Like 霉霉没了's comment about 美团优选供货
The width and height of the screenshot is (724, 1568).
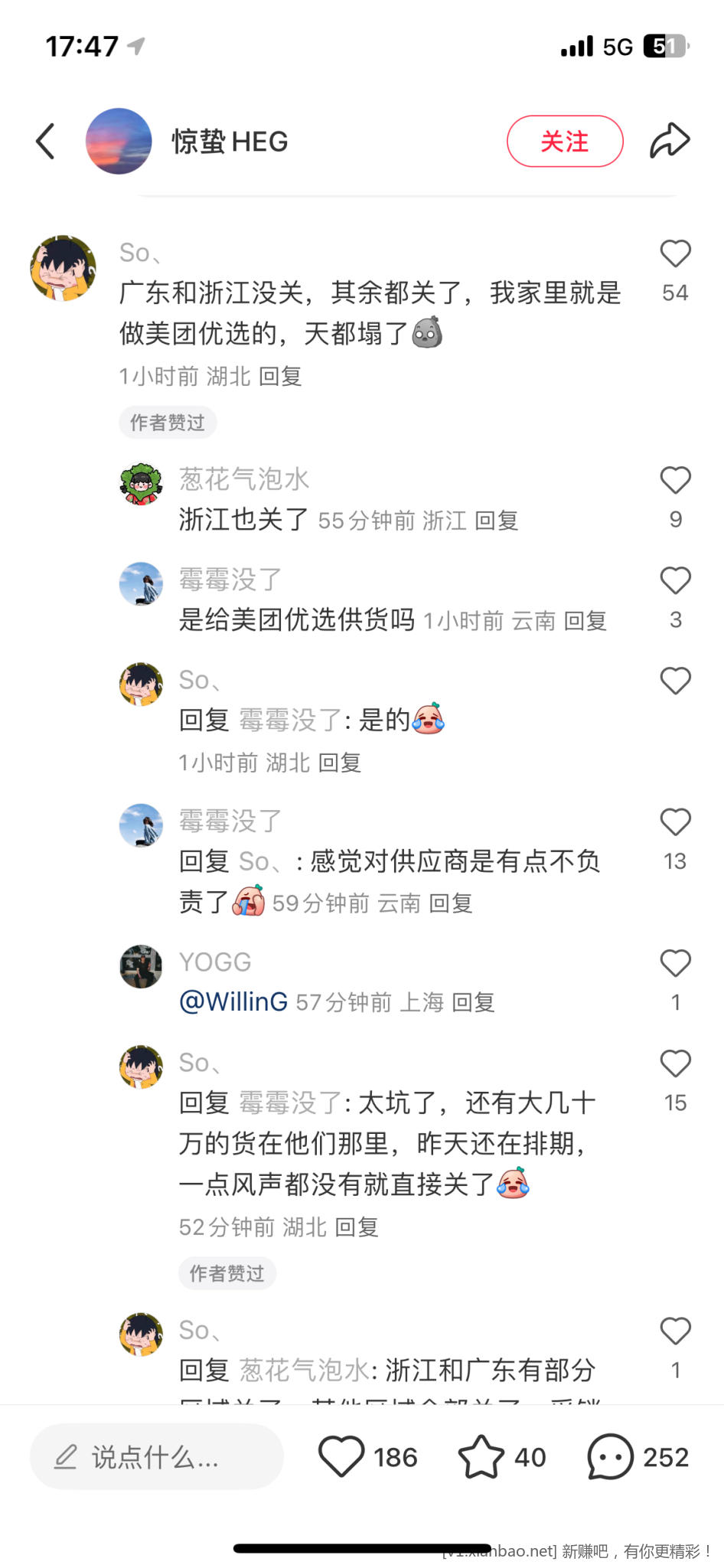675,581
